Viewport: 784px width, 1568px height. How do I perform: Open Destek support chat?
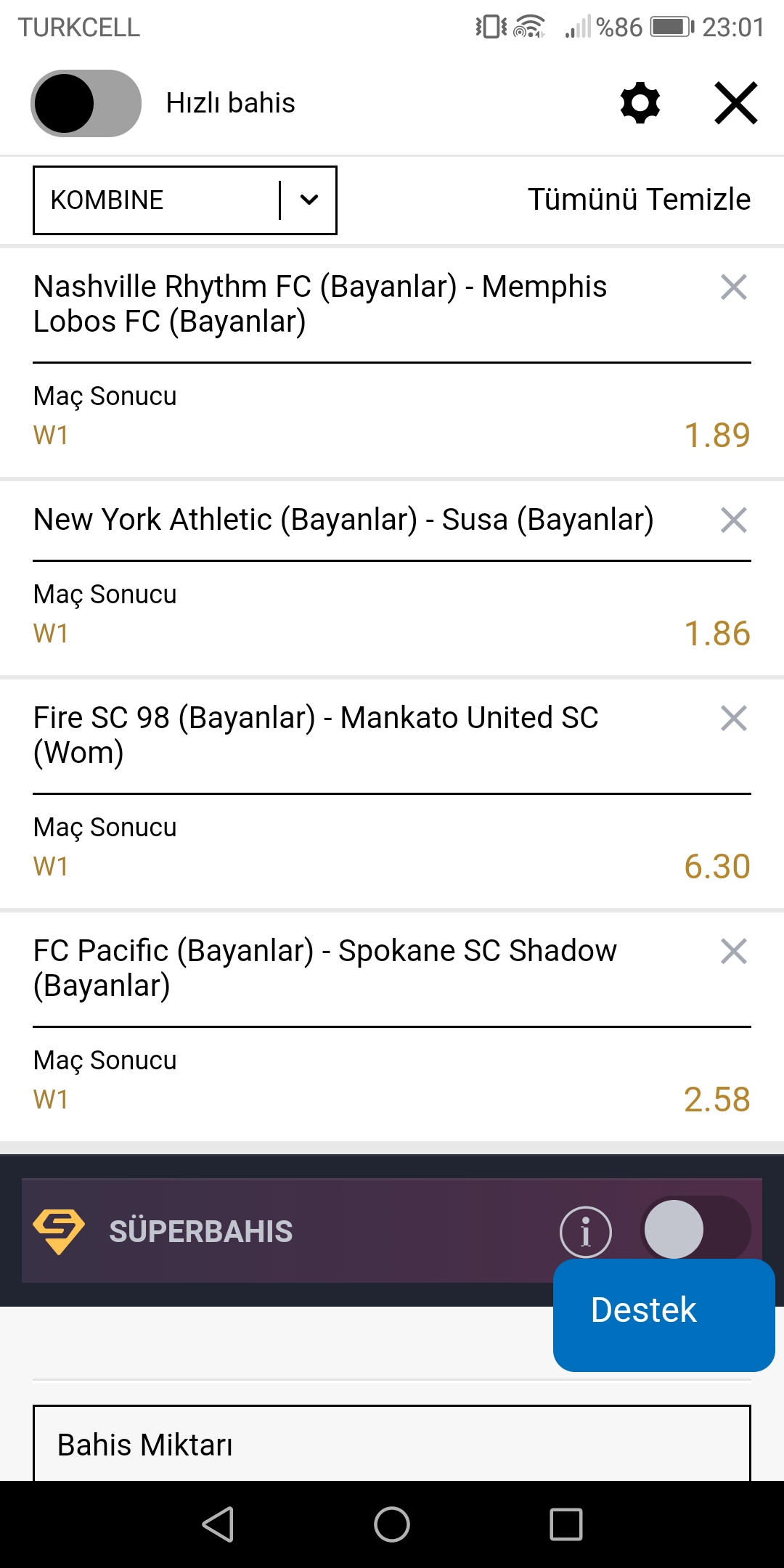[663, 1315]
